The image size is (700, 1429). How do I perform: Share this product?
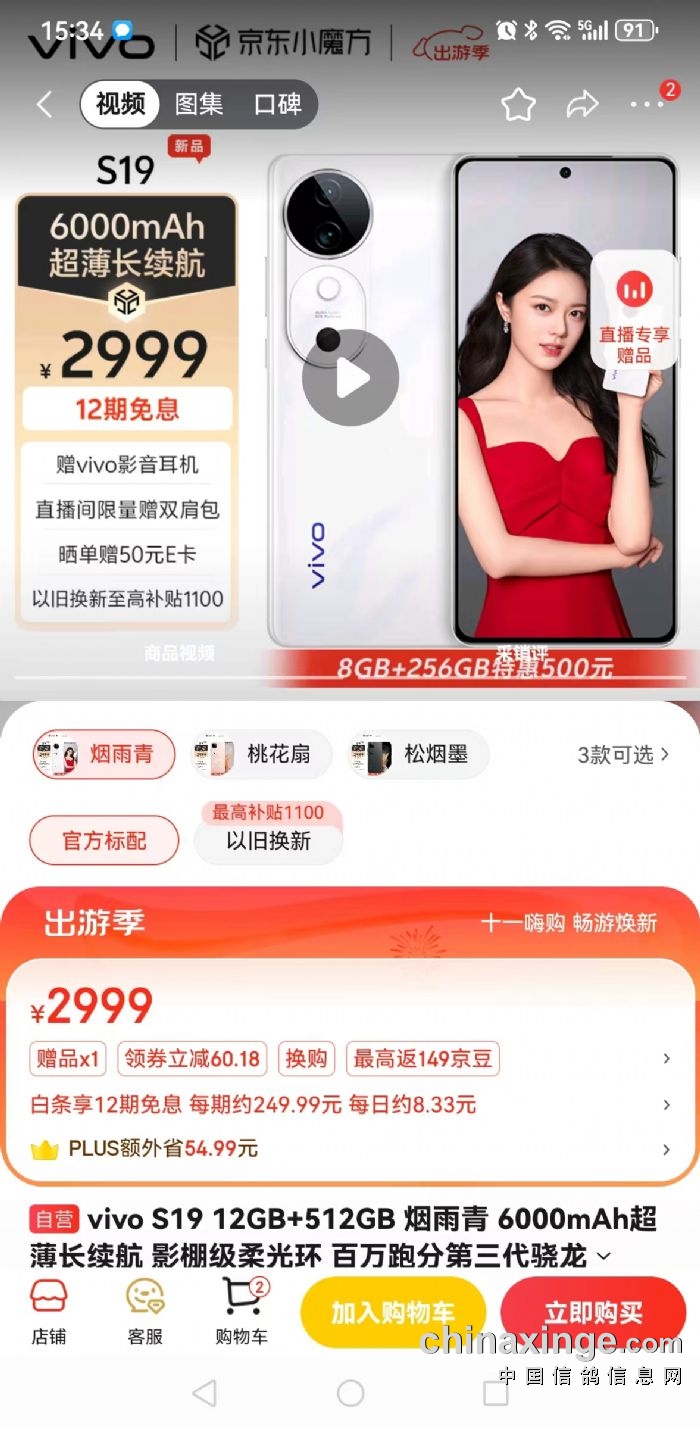582,104
